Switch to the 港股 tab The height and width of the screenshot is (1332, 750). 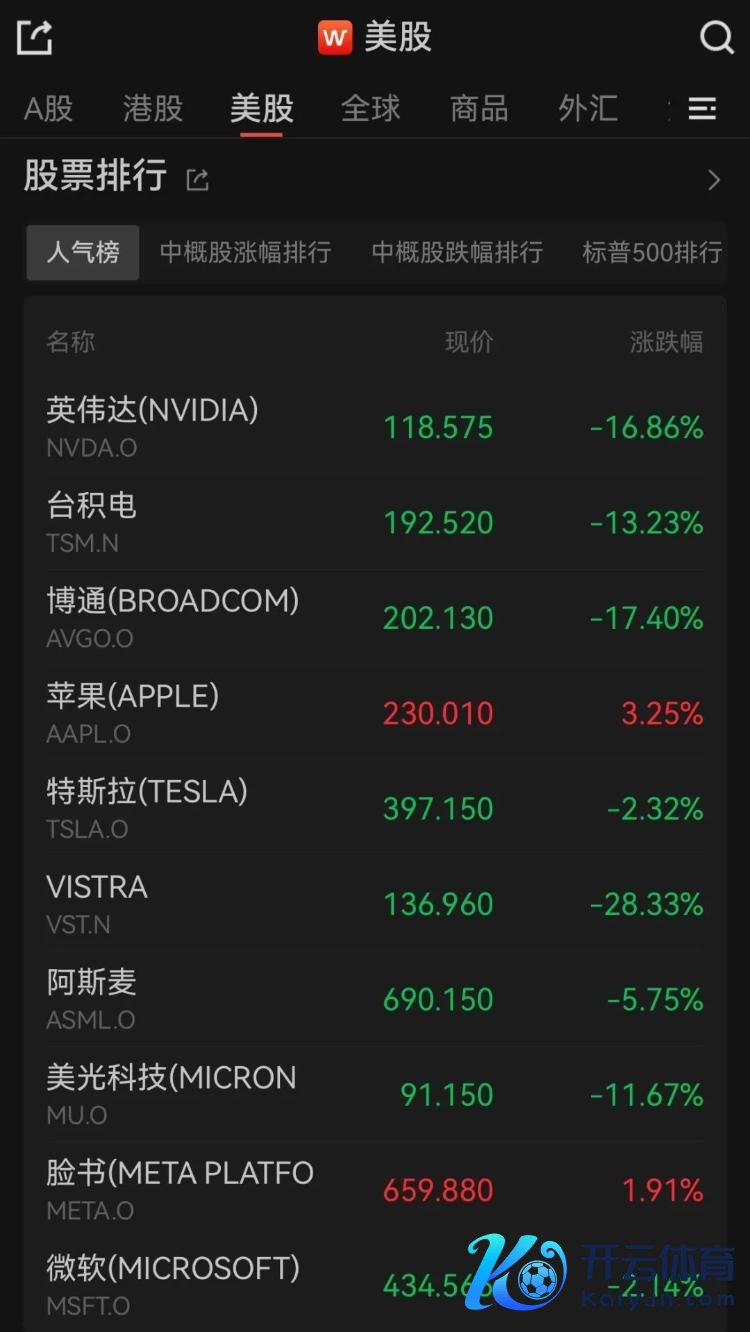pos(153,108)
